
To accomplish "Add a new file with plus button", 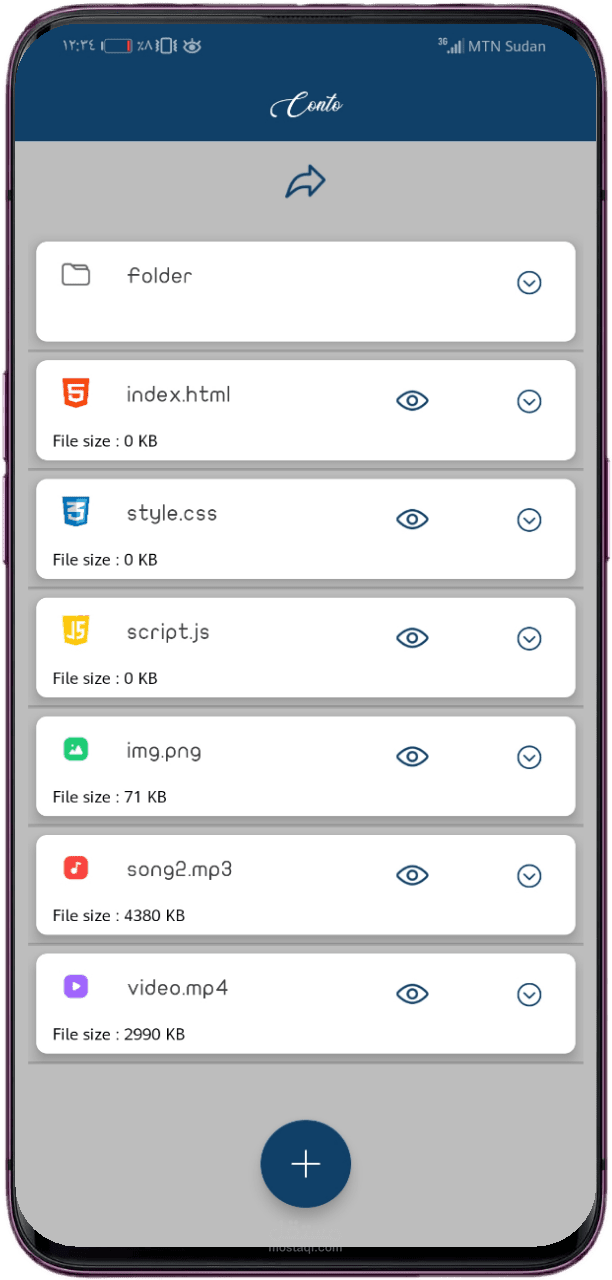I will (x=306, y=1165).
